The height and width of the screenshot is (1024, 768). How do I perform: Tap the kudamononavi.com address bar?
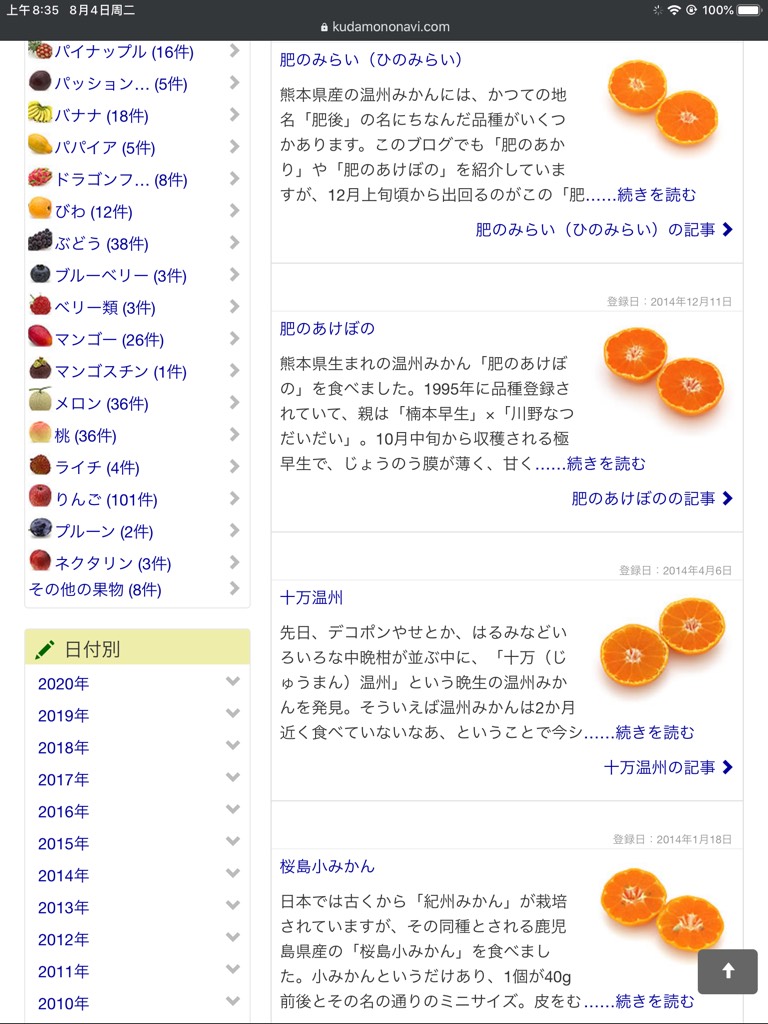(384, 27)
